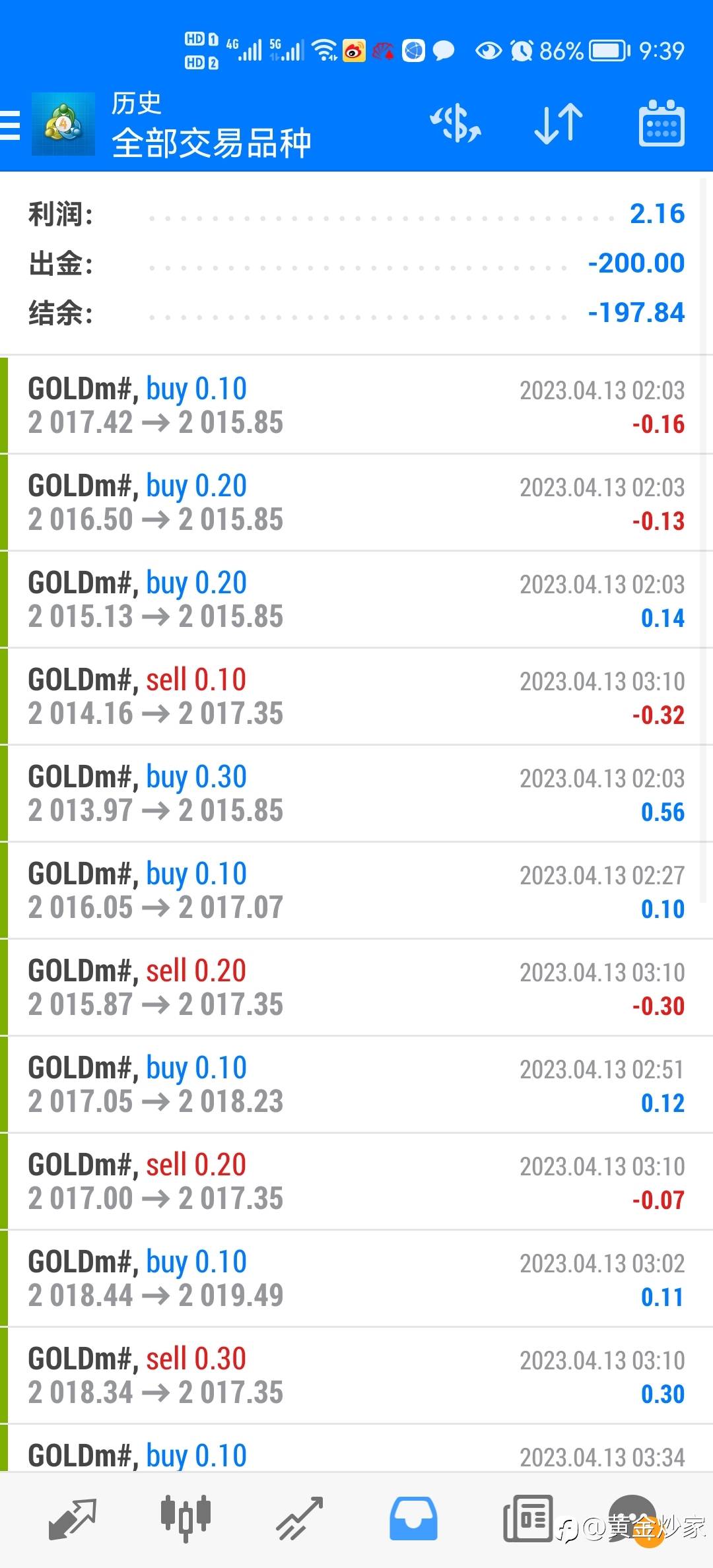The image size is (713, 1568).
Task: Switch to the Quotes tab
Action: pyautogui.click(x=73, y=1519)
